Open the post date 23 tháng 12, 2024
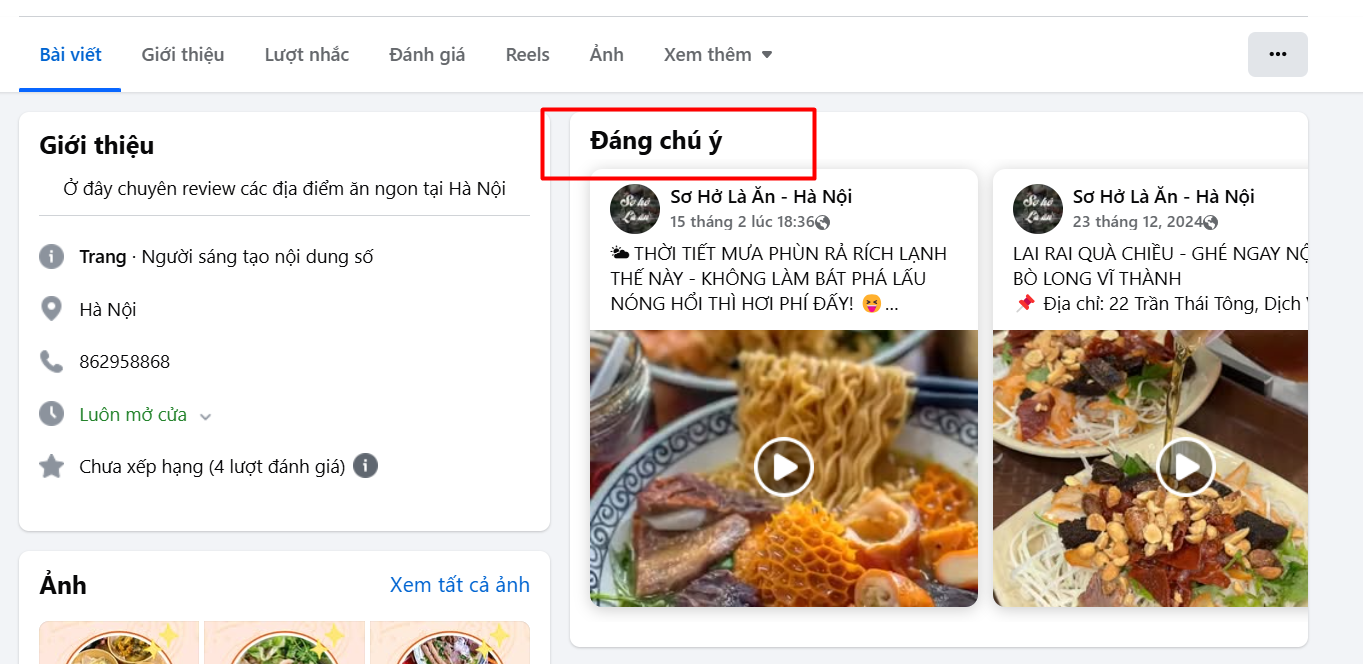1363x664 pixels. click(1136, 222)
